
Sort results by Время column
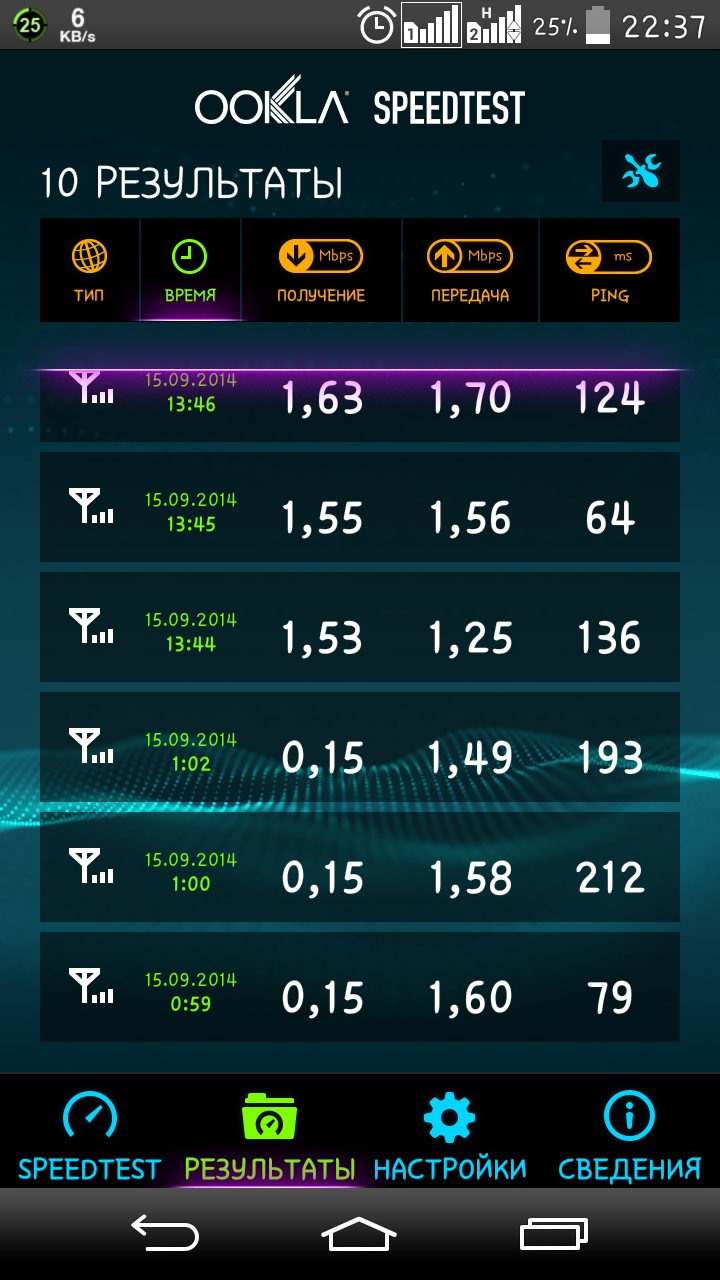[190, 270]
